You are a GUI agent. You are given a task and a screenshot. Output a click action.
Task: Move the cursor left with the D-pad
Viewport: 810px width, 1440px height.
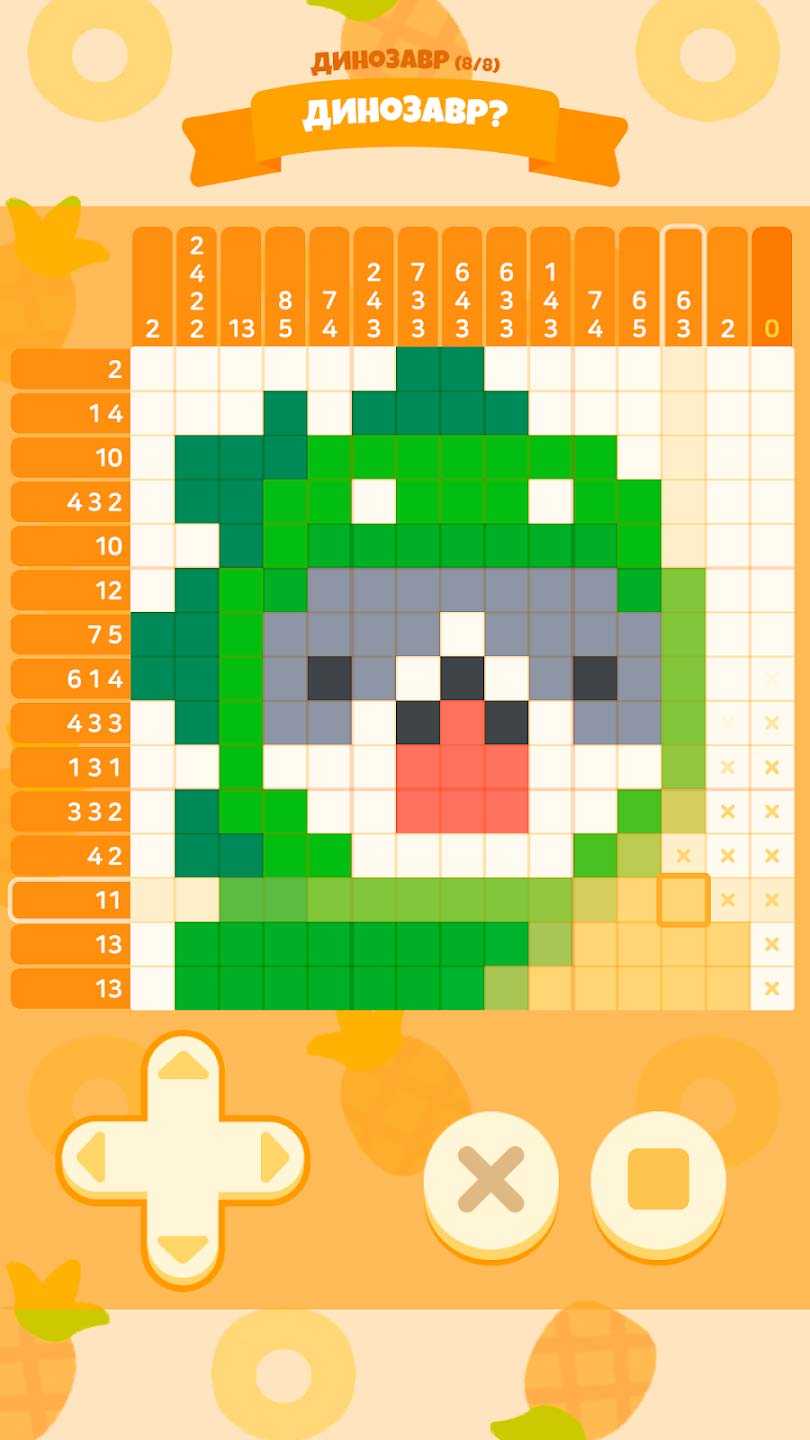92,1159
